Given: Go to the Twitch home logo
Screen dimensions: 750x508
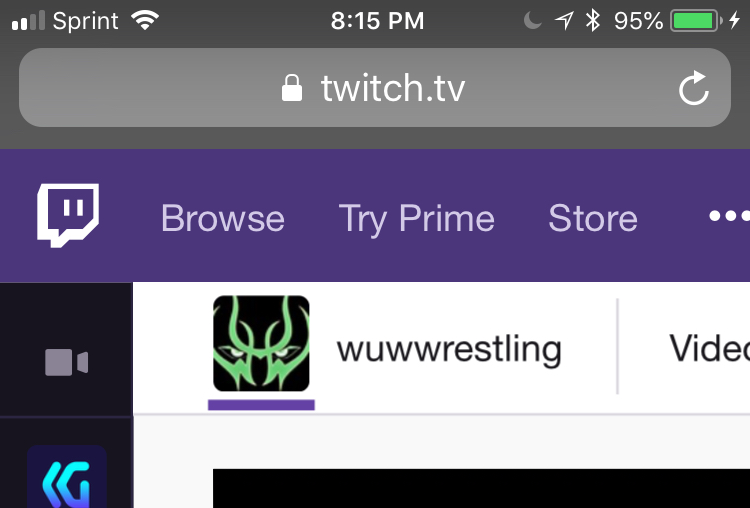Looking at the screenshot, I should (68, 216).
